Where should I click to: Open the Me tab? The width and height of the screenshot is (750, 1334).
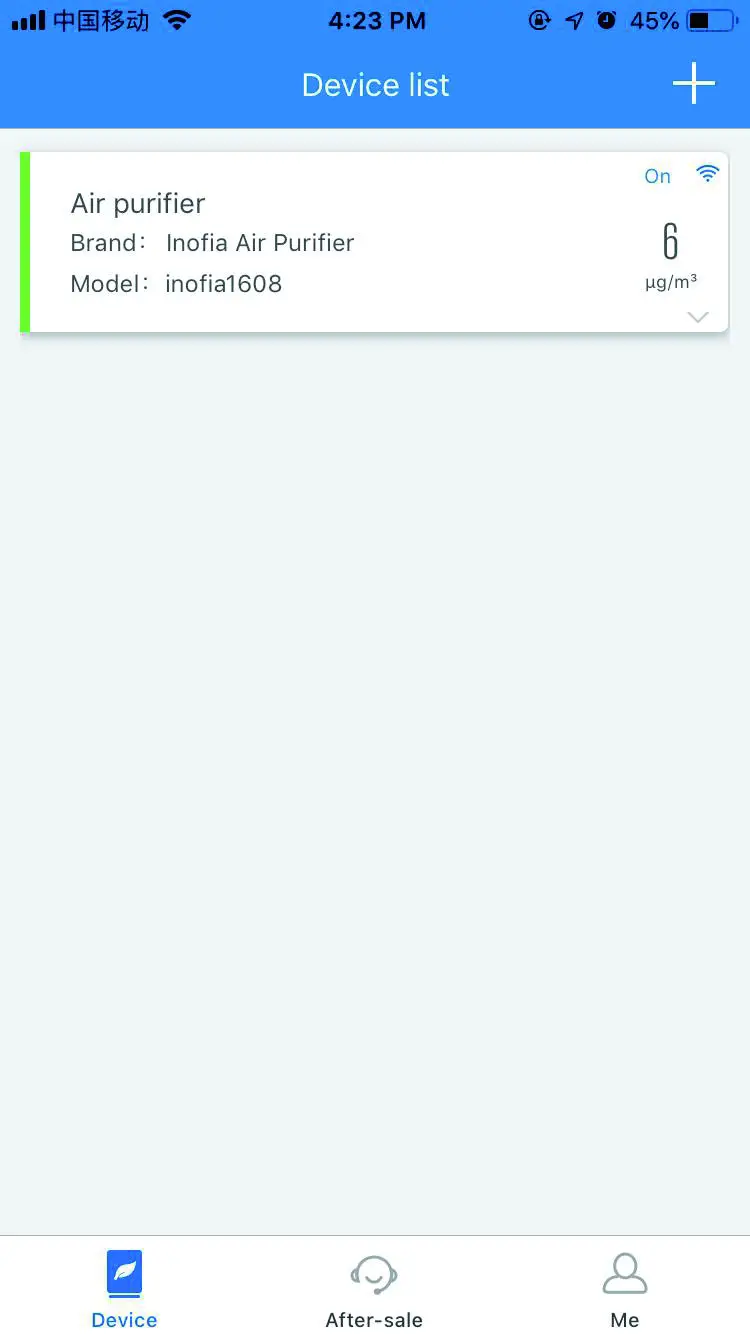pos(624,1288)
